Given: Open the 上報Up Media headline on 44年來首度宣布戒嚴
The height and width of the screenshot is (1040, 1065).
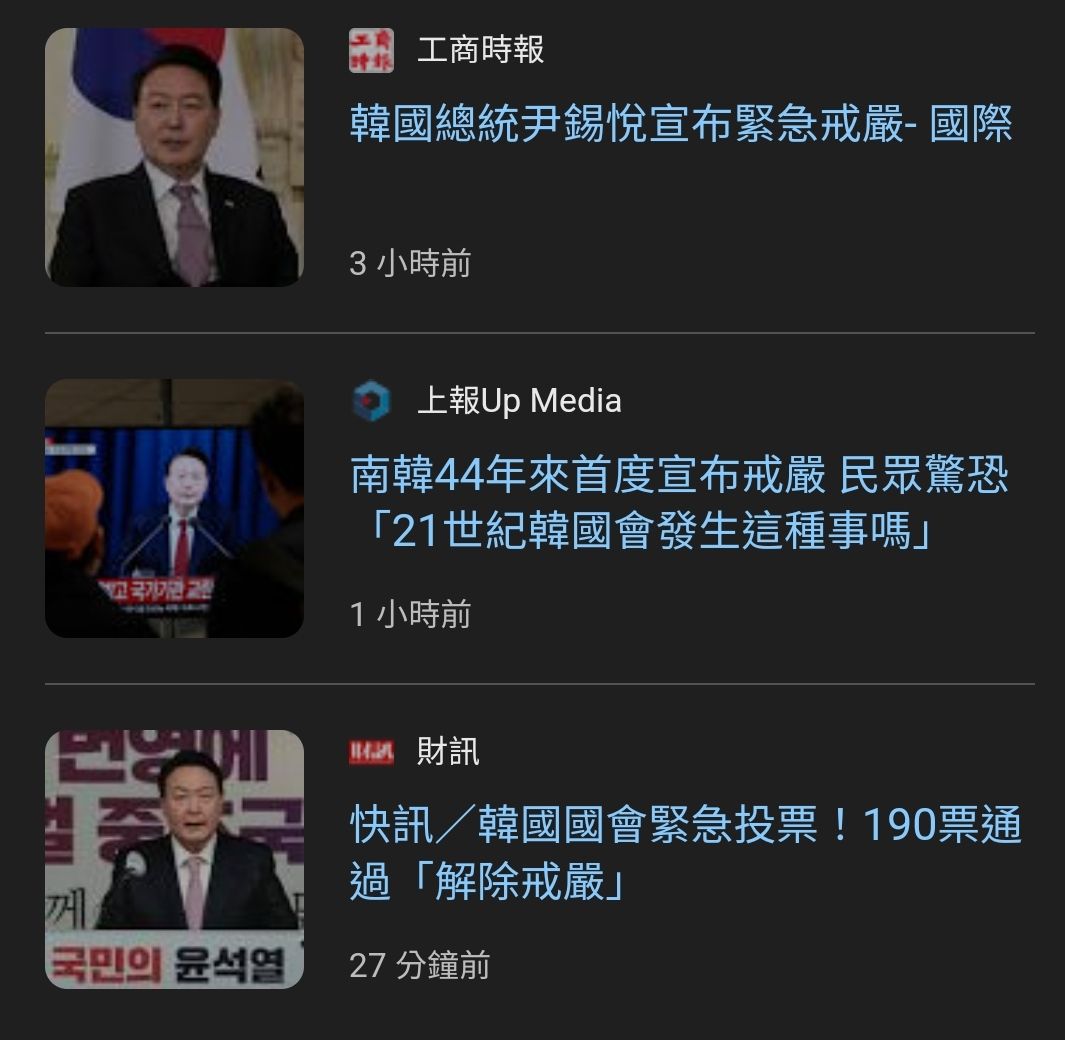Looking at the screenshot, I should pyautogui.click(x=680, y=504).
